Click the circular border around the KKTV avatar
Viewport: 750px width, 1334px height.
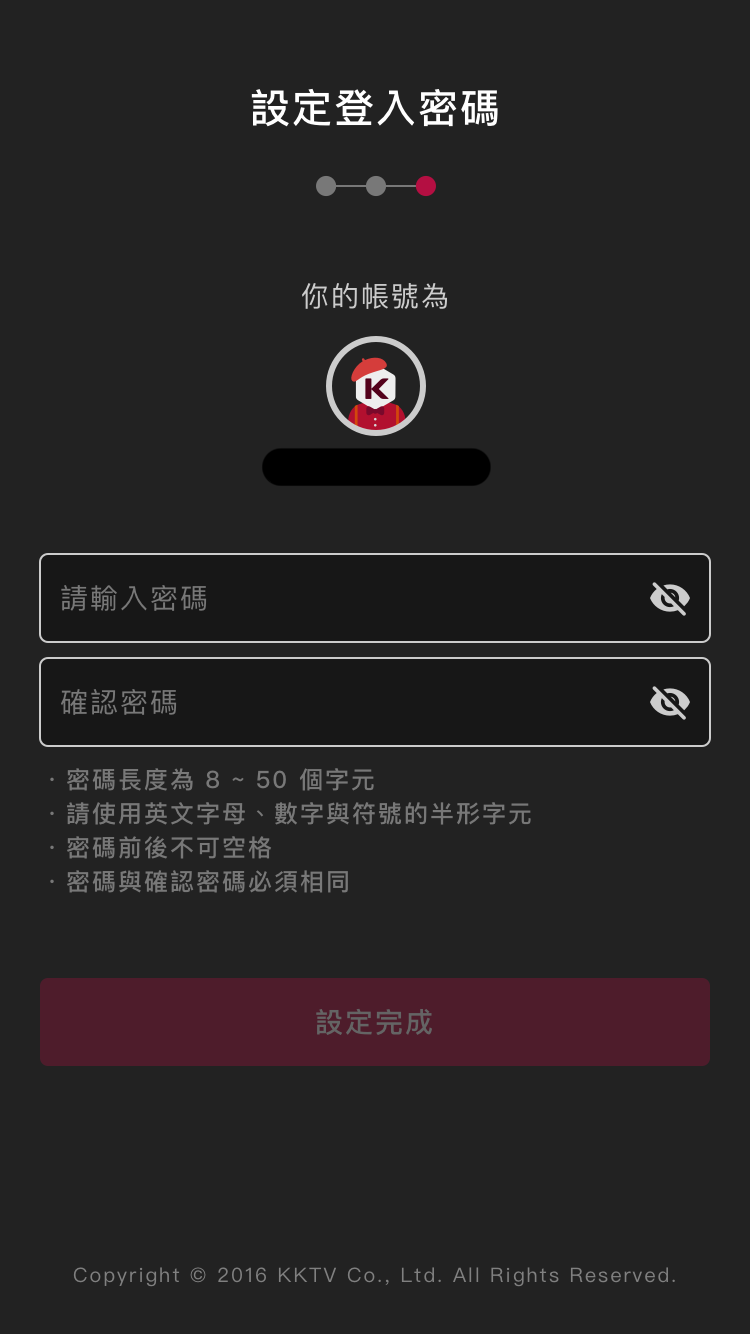coord(375,338)
